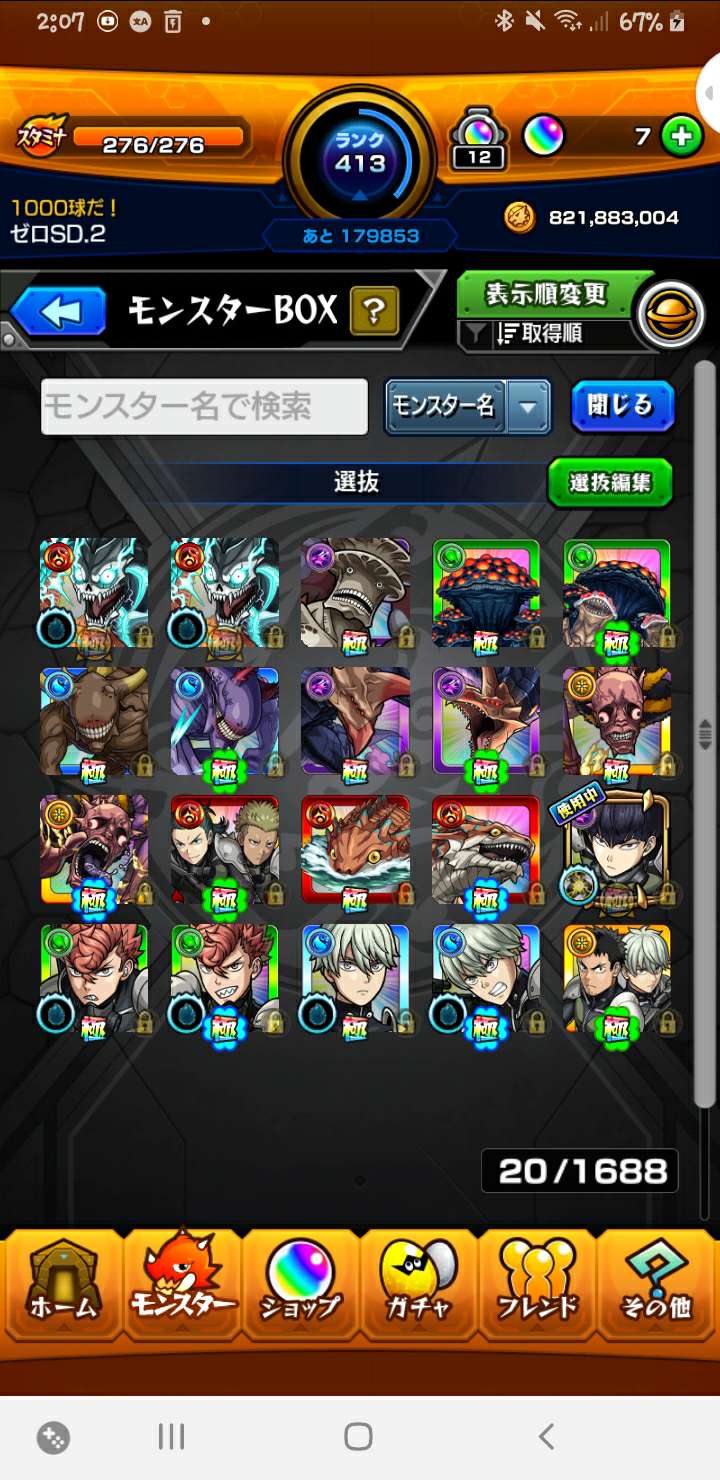Open the モンスター tab
The height and width of the screenshot is (1480, 720).
(x=182, y=1285)
